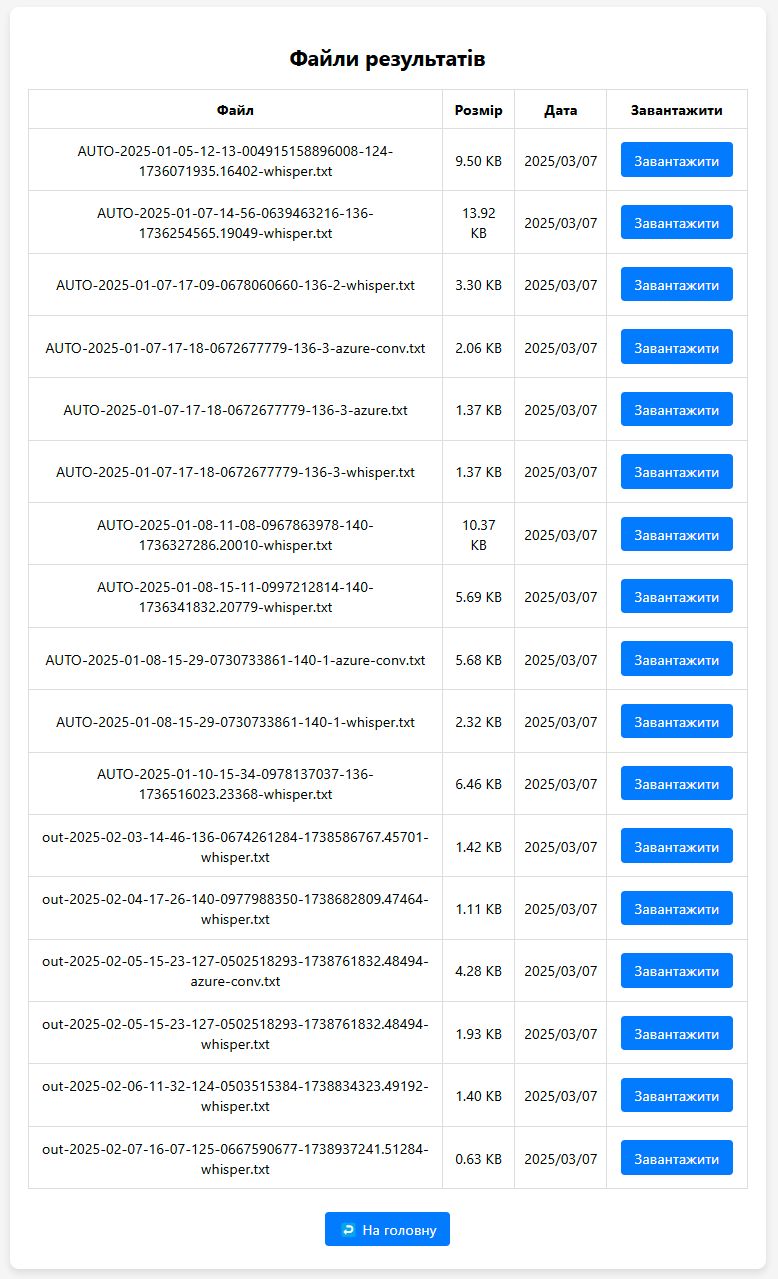Image resolution: width=778 pixels, height=1279 pixels.
Task: Download the 10.37 KB whisper file
Action: [676, 534]
